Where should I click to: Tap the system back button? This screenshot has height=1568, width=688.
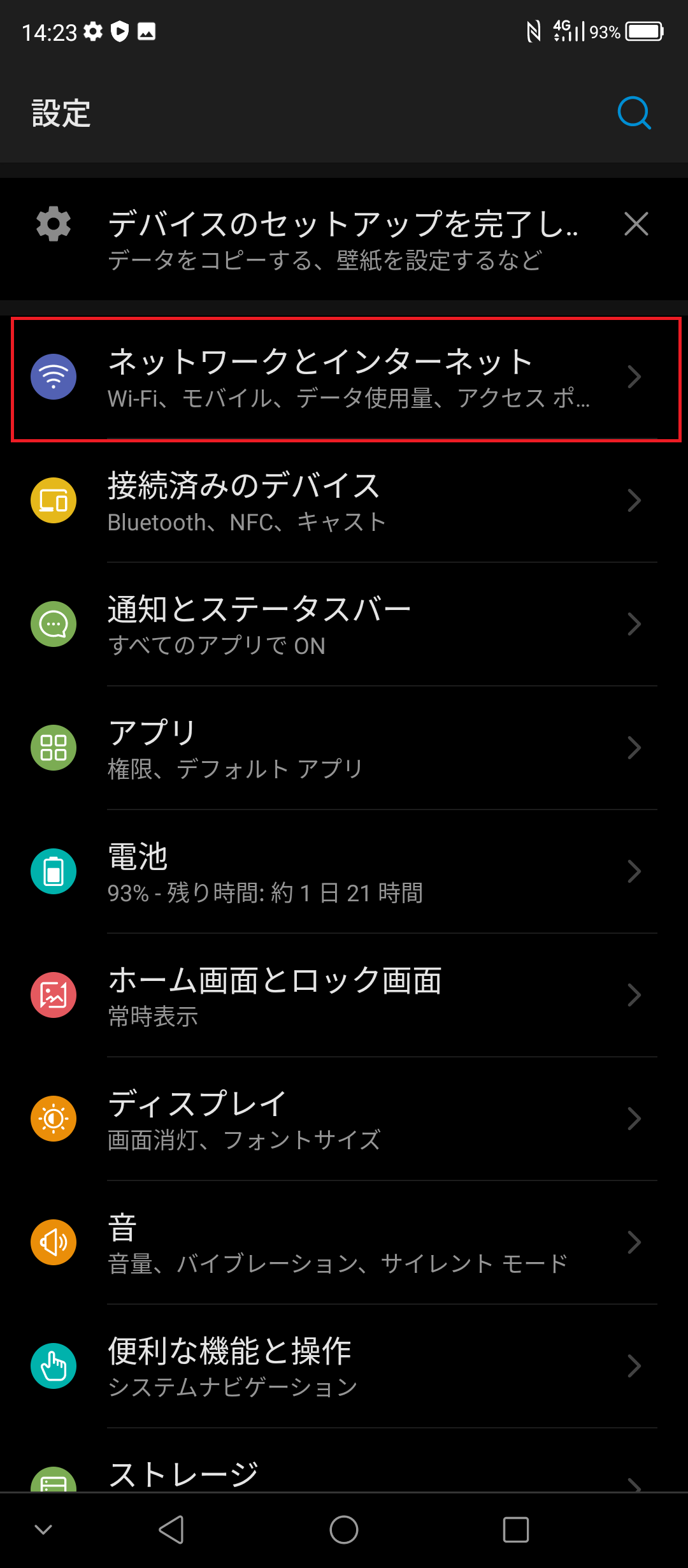click(172, 1530)
